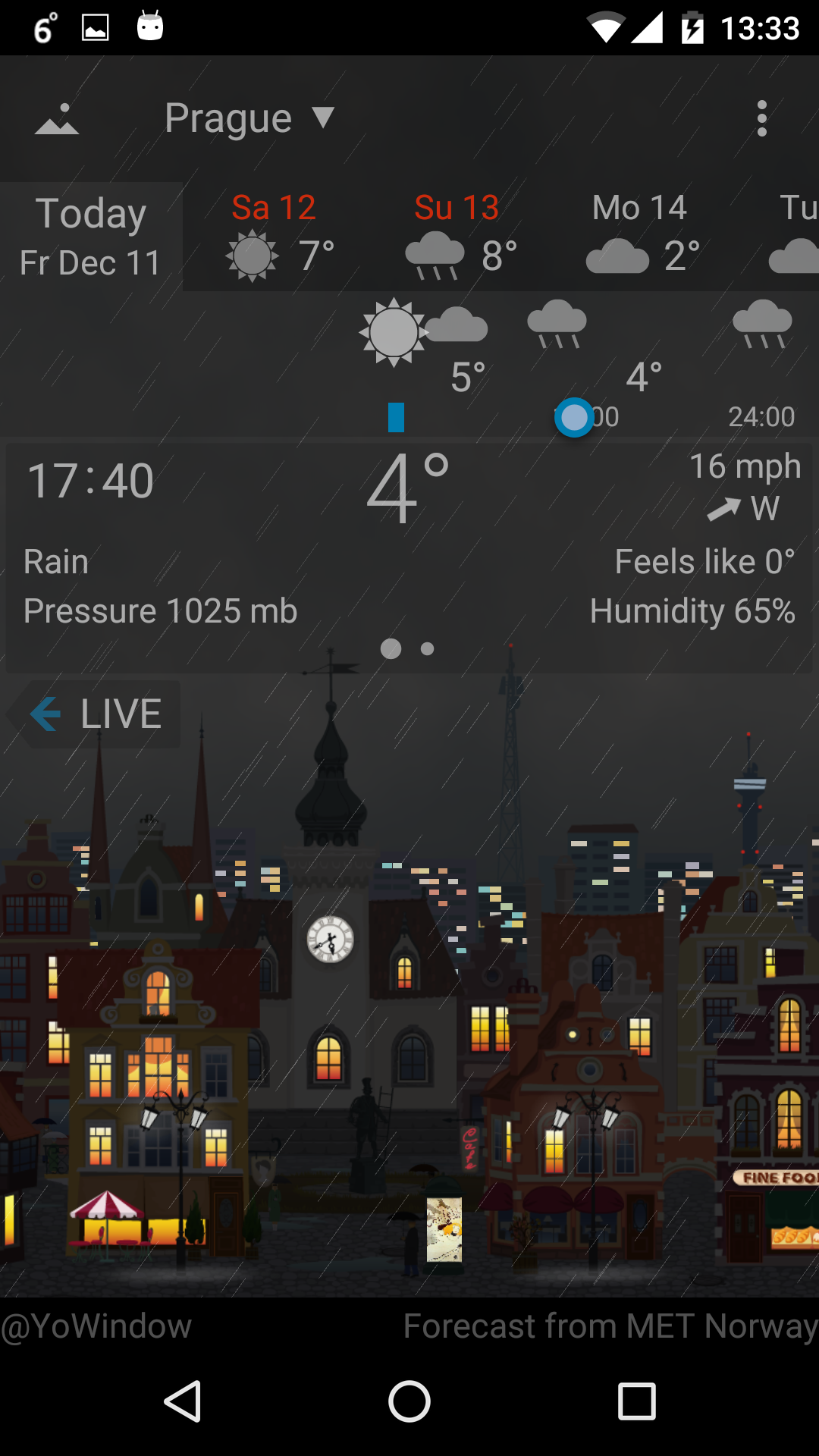
Task: Open the landscape picker icon
Action: [57, 119]
